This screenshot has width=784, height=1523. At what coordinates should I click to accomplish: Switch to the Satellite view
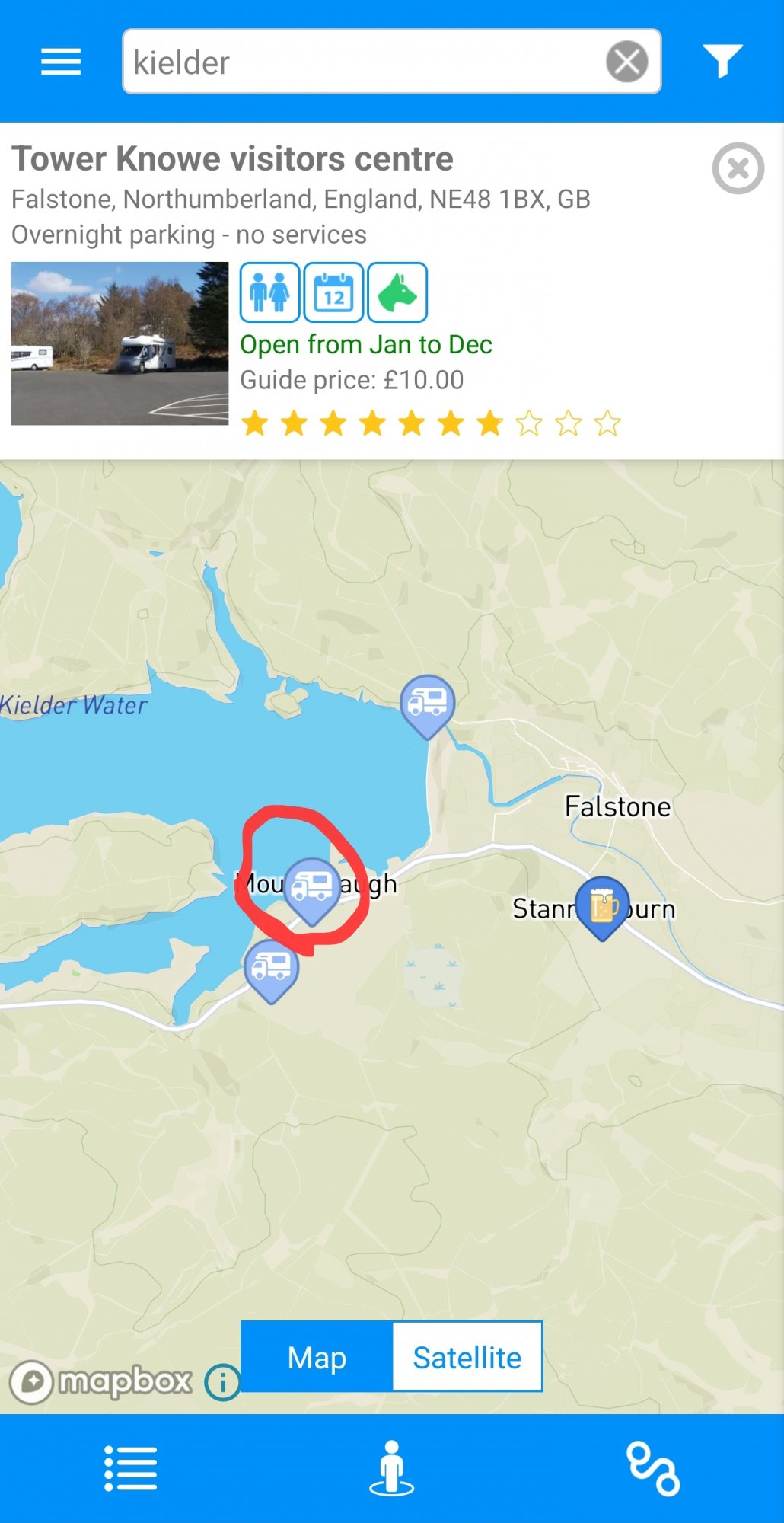pos(467,1357)
